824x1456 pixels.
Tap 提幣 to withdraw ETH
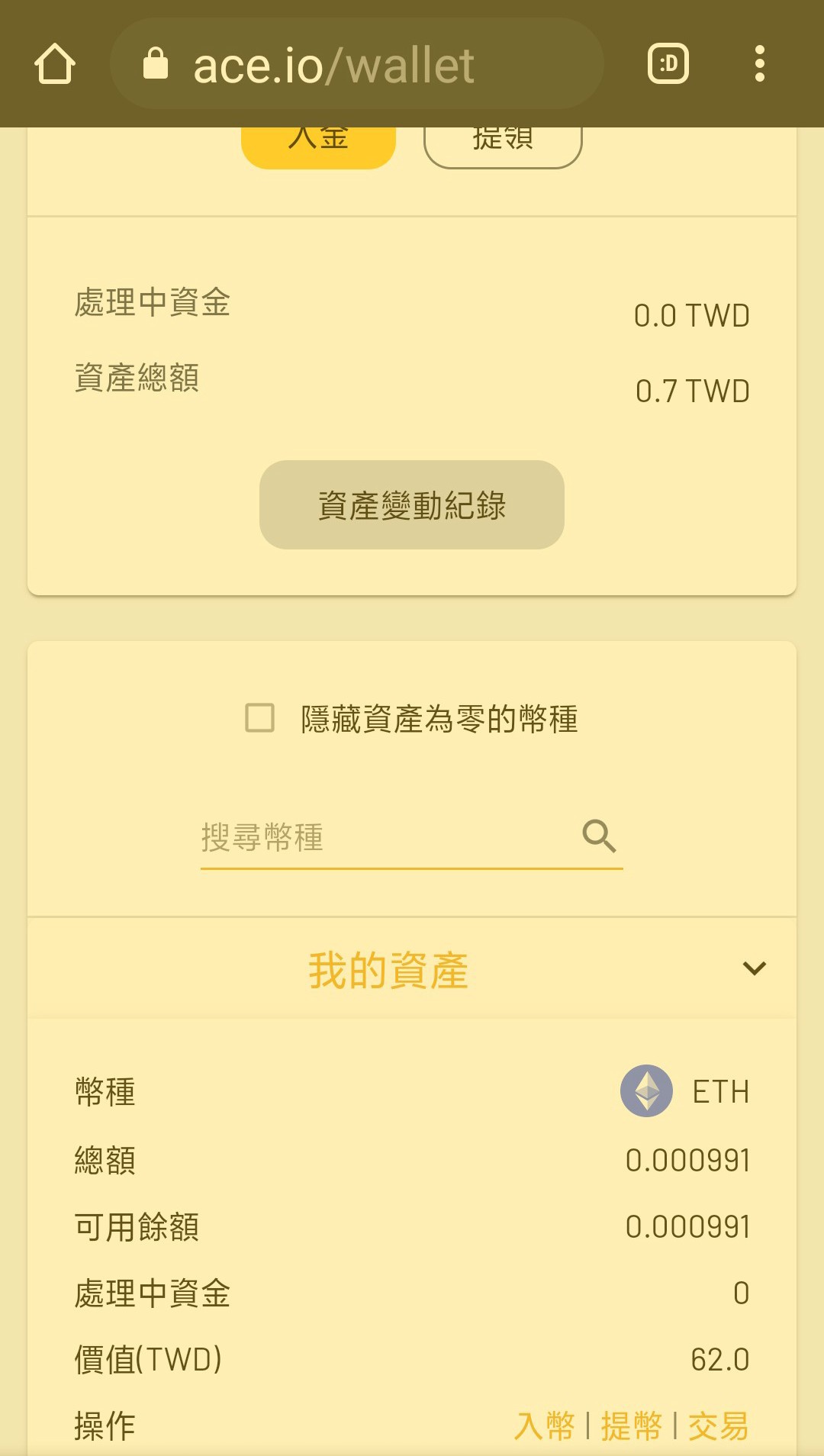click(631, 1425)
